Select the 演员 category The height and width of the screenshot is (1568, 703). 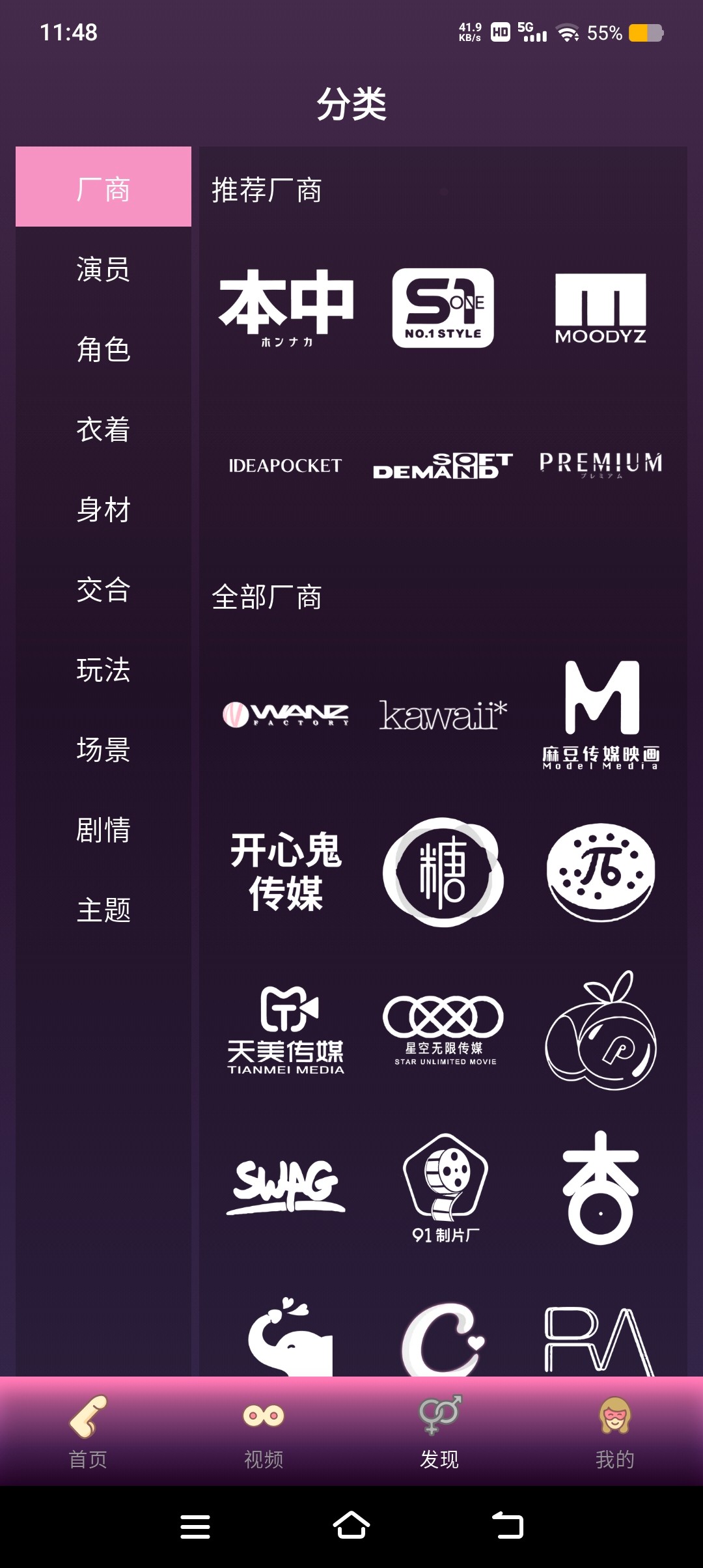(x=103, y=270)
